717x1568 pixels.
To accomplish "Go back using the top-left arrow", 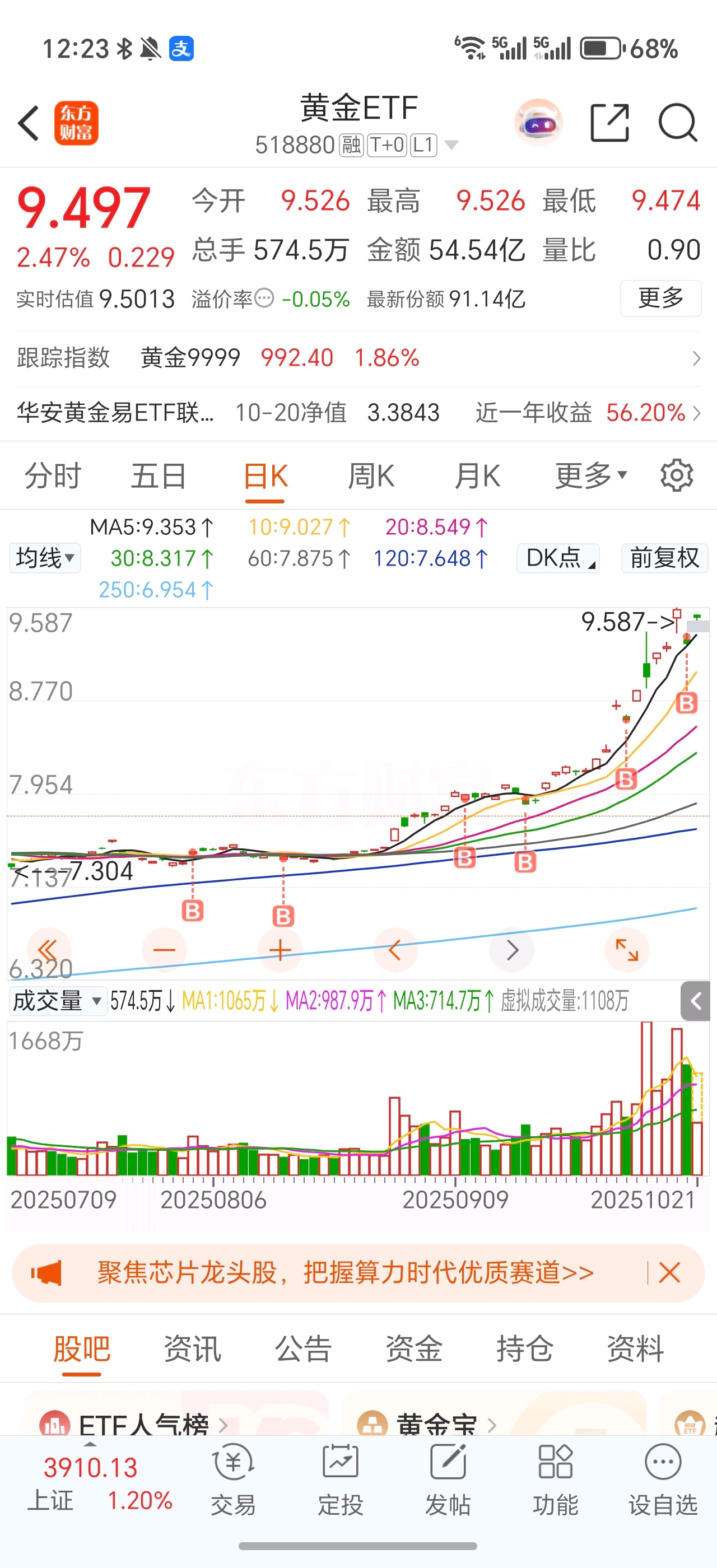I will click(29, 123).
